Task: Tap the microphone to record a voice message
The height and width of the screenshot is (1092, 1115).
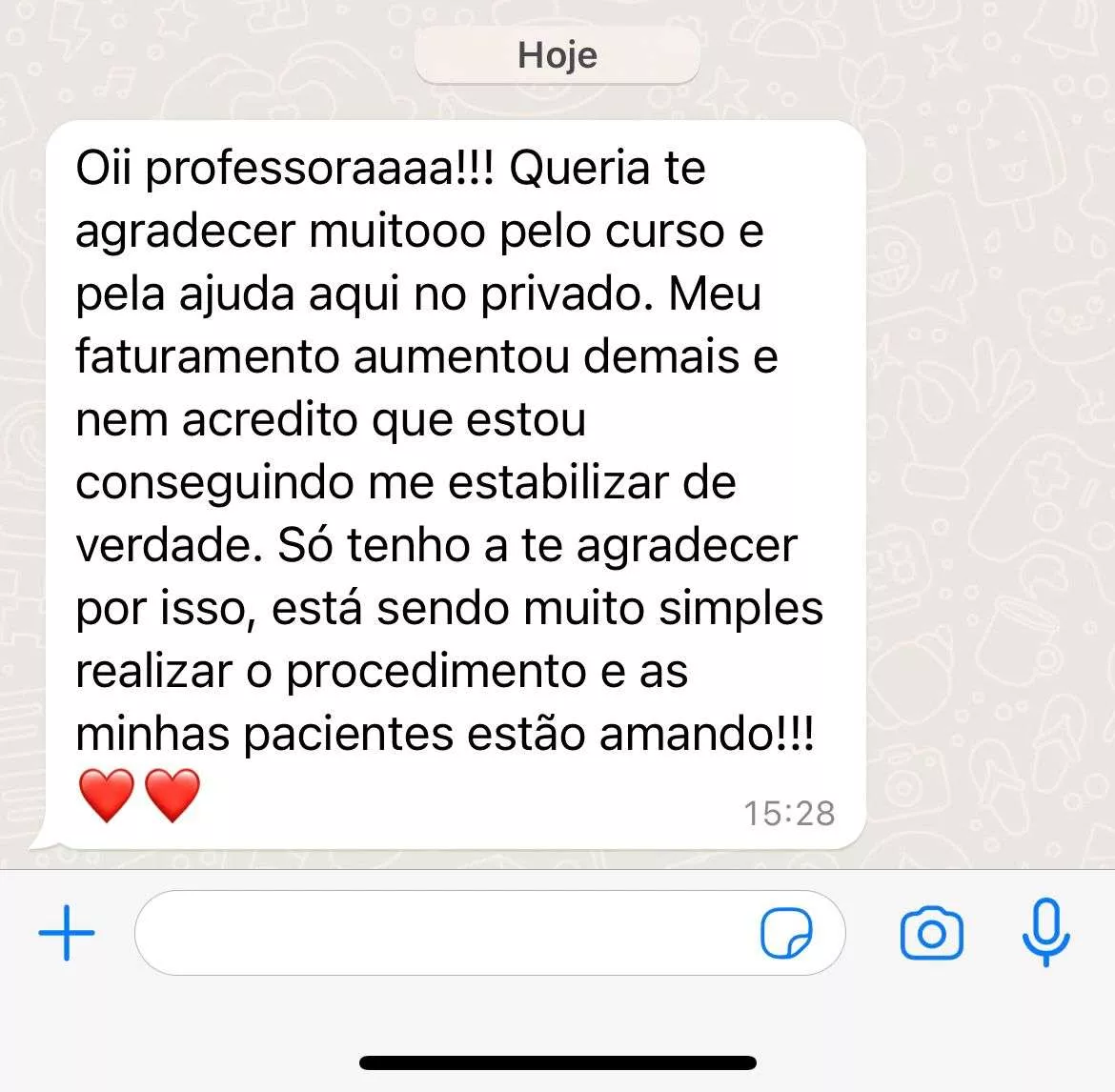Action: click(x=1045, y=932)
